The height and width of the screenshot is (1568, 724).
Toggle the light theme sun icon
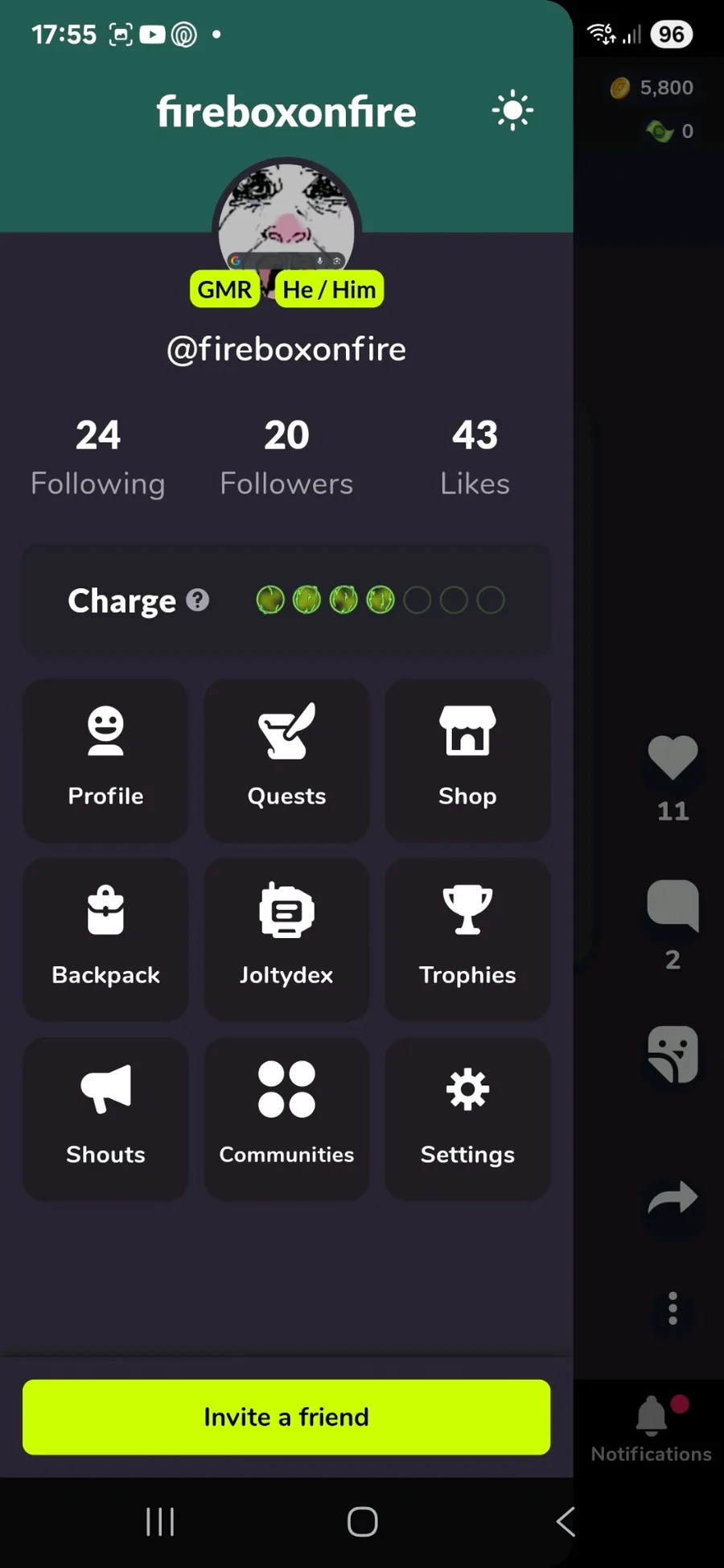[512, 111]
